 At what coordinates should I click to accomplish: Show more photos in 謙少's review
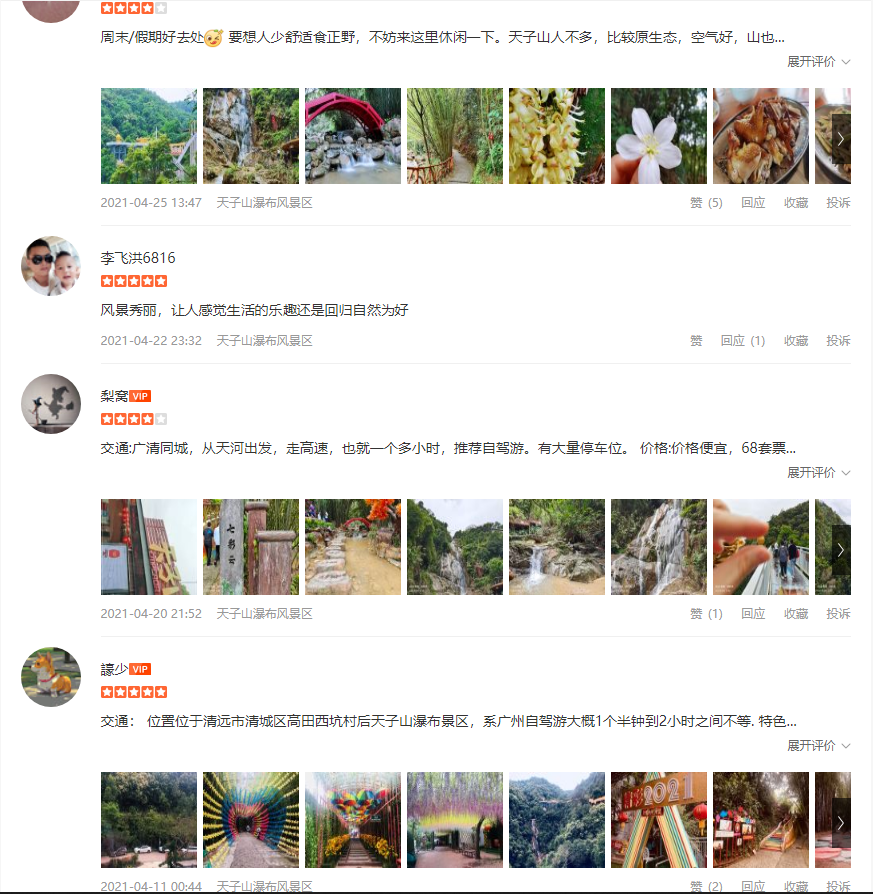(x=840, y=822)
